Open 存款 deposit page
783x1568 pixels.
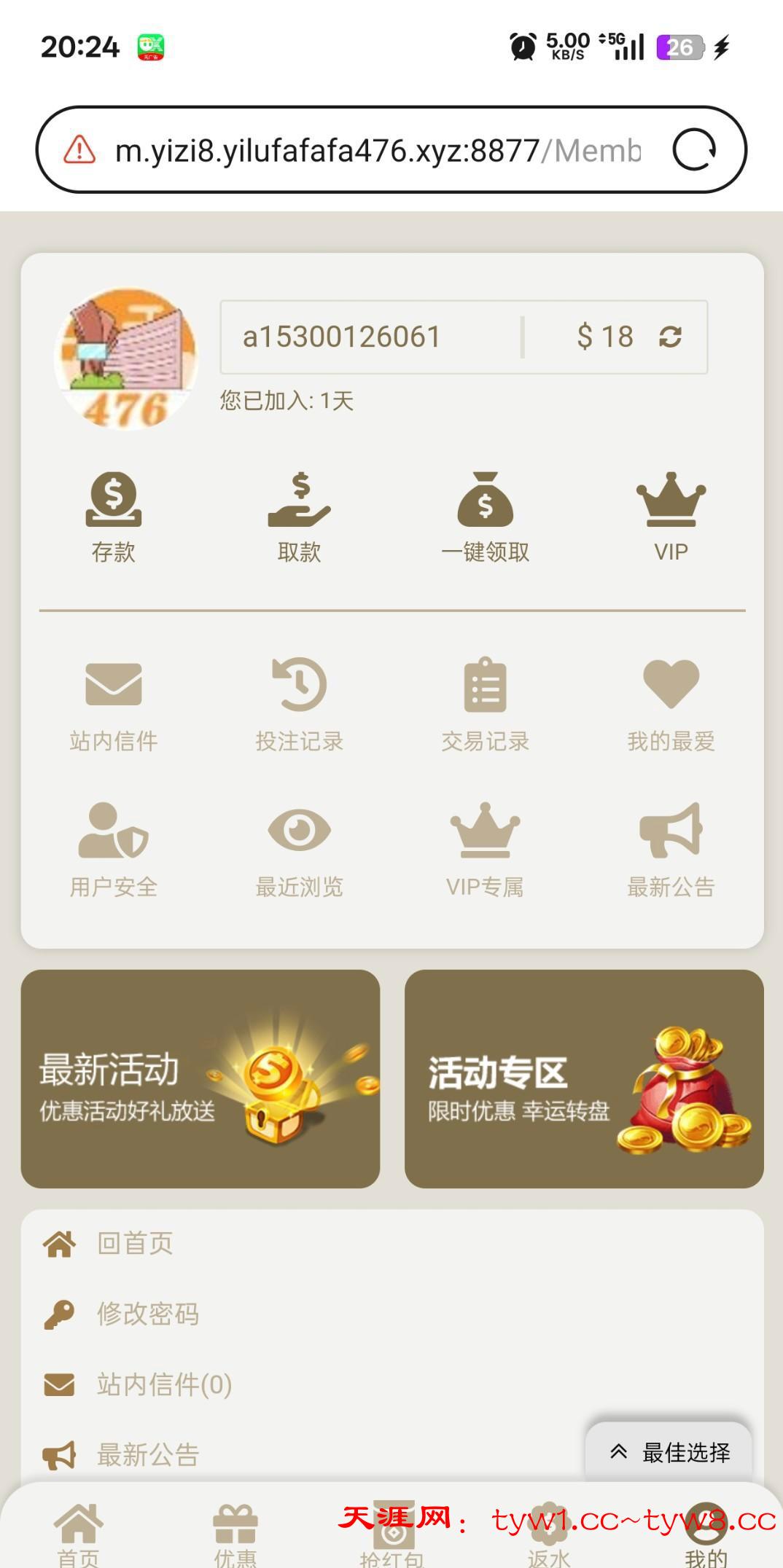(114, 516)
